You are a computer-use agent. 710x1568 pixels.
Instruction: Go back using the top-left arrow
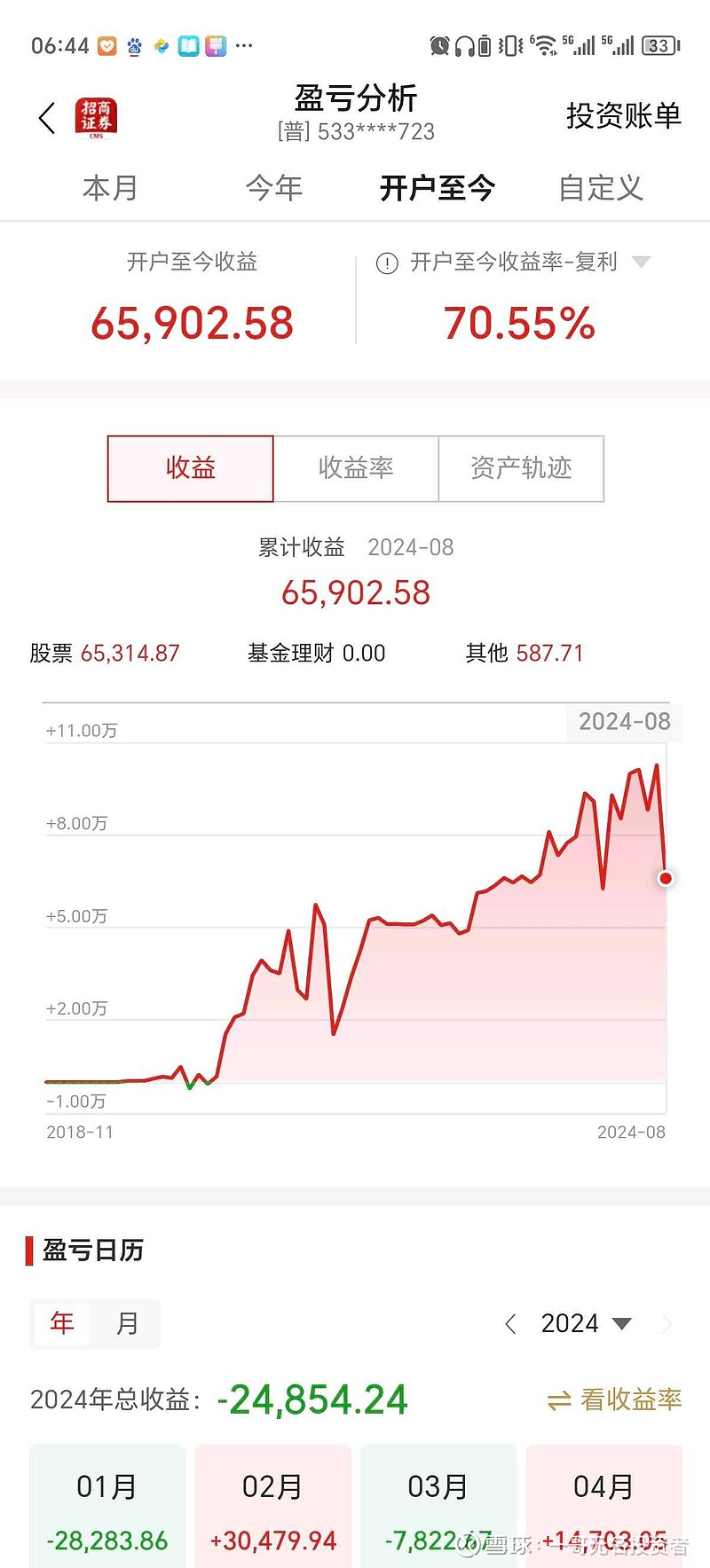(x=47, y=117)
